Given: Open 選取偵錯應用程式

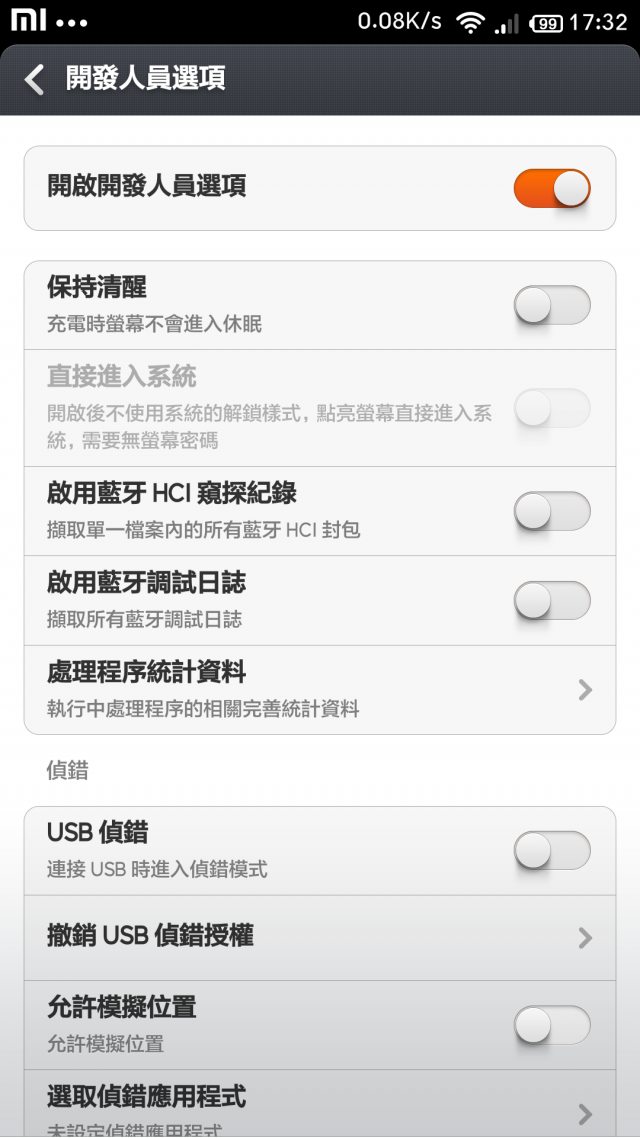Looking at the screenshot, I should click(319, 1105).
